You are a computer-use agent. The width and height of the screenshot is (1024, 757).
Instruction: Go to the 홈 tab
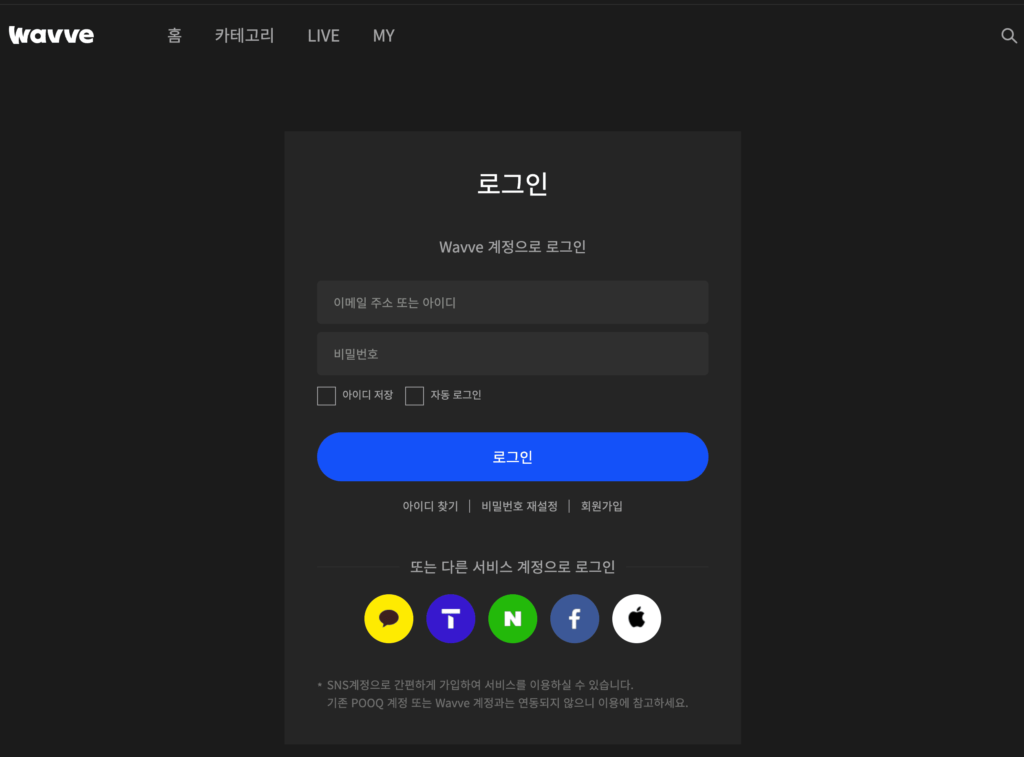point(174,36)
